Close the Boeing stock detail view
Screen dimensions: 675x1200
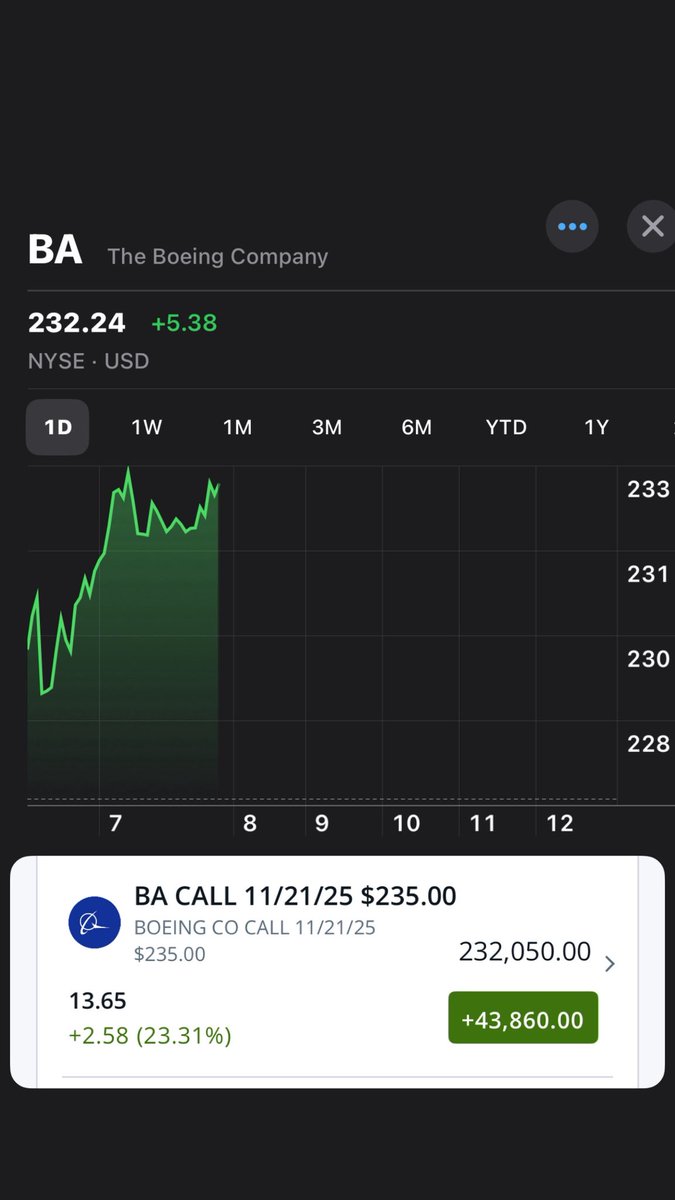[x=652, y=226]
